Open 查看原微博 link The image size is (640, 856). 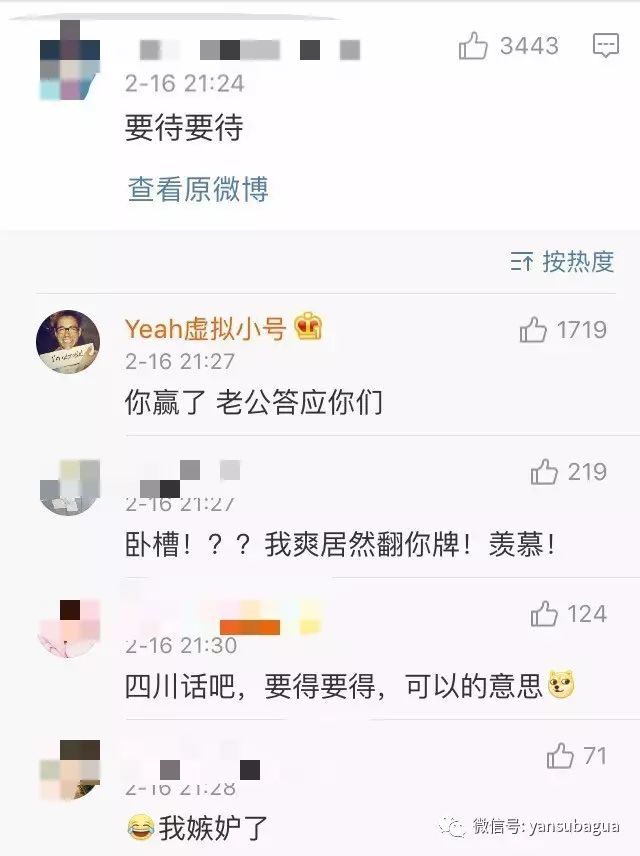198,189
